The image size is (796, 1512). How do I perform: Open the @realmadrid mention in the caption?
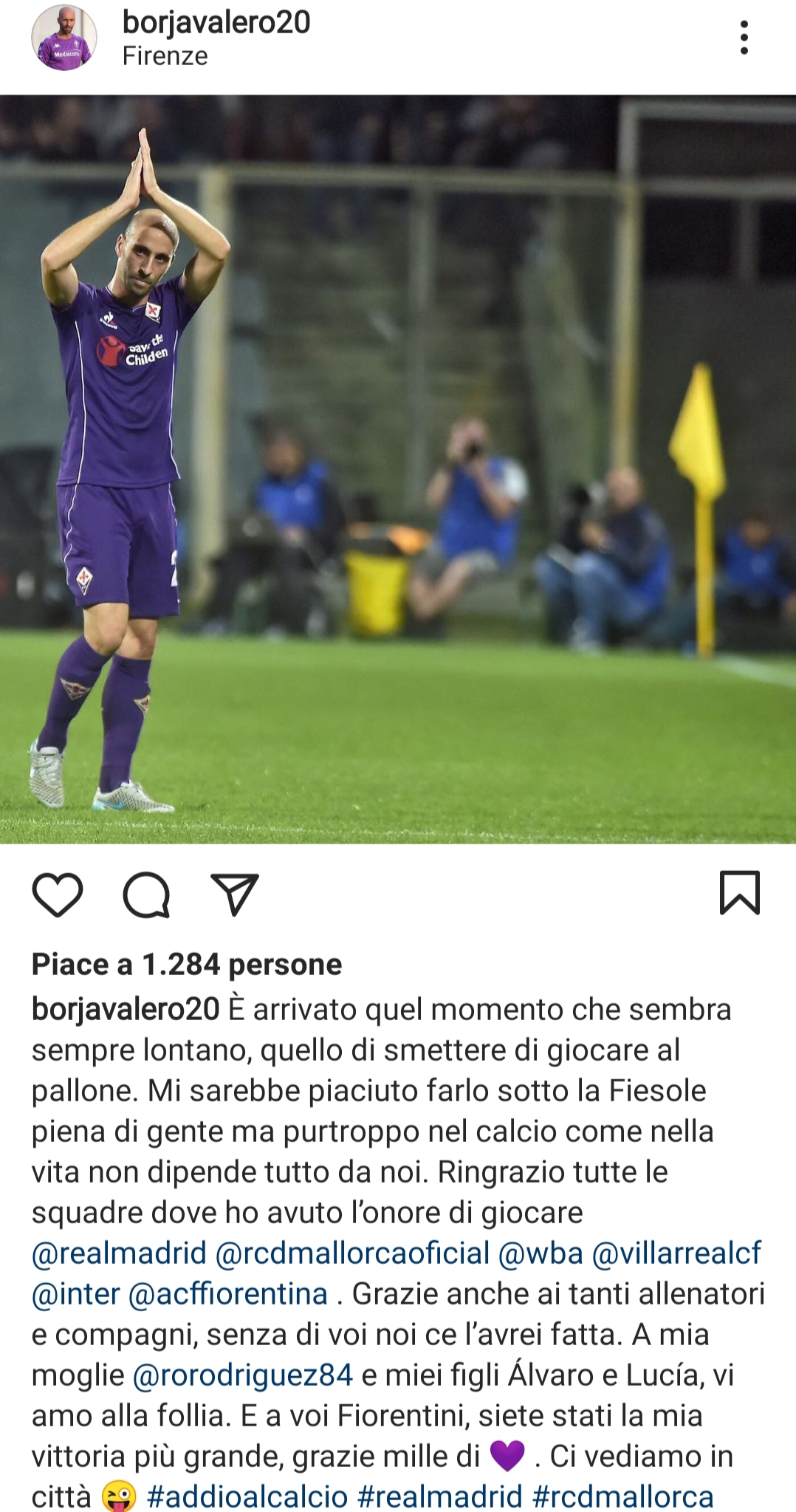(x=119, y=1253)
